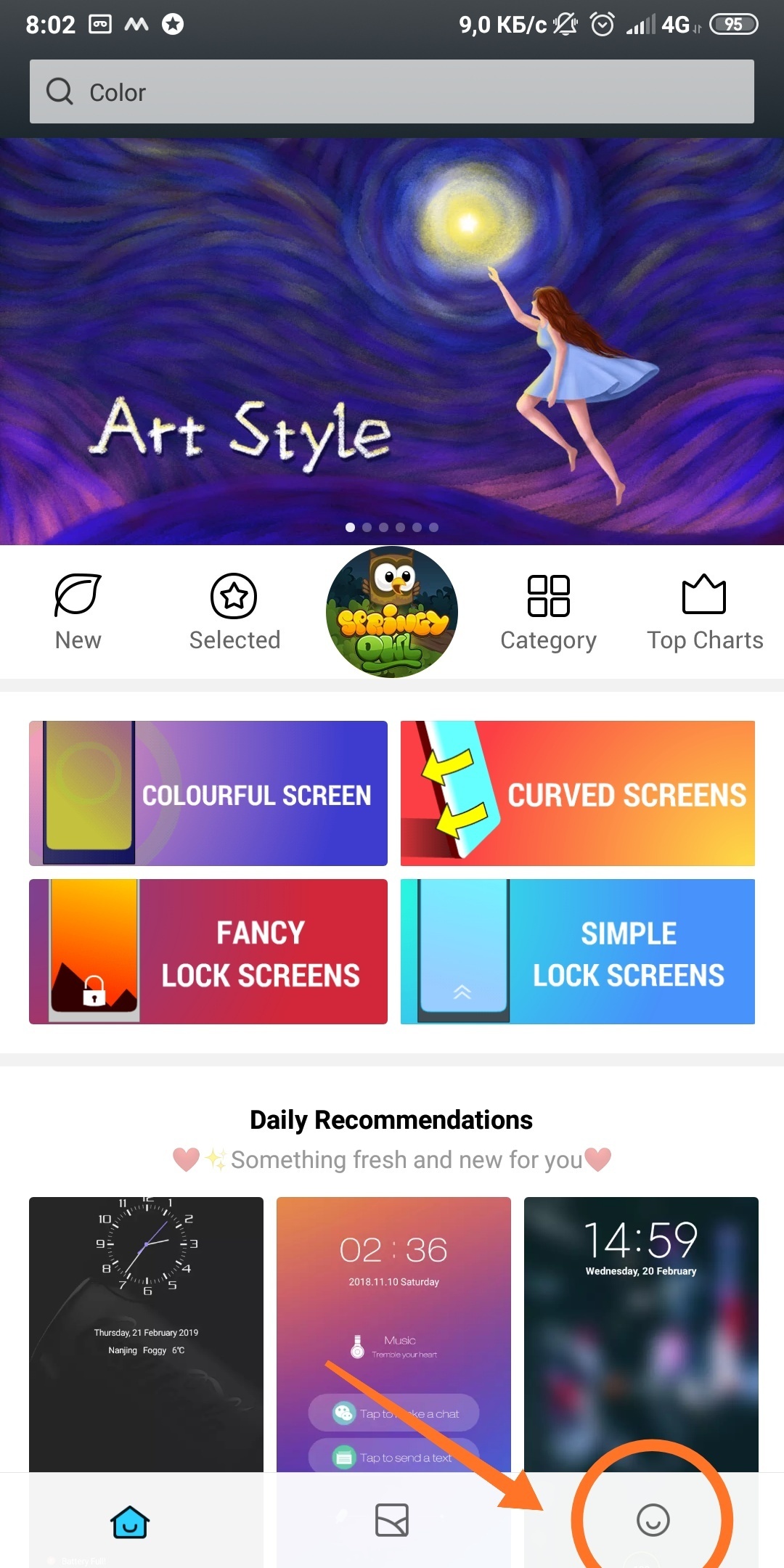Open the New themes section
Screen dimensions: 784x1568
tap(78, 612)
